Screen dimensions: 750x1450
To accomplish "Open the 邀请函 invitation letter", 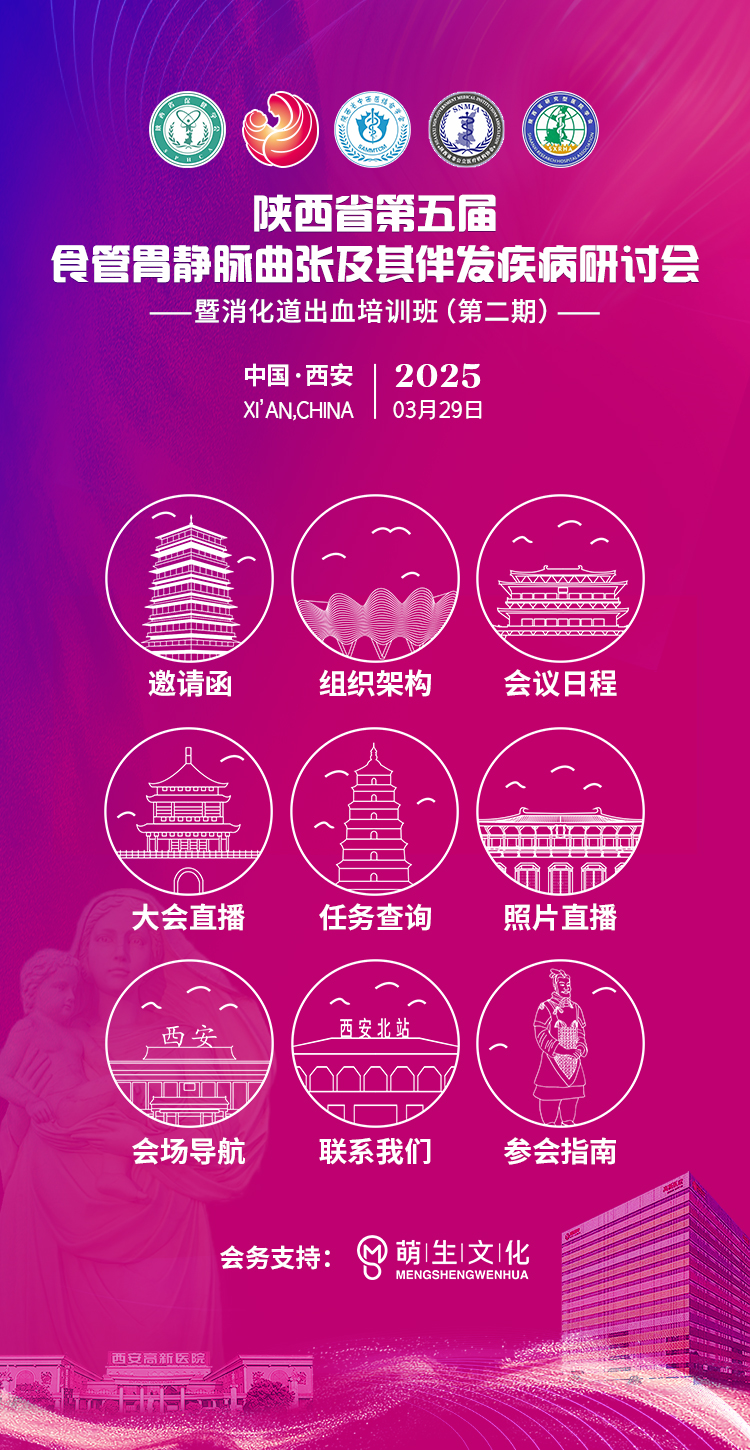I will point(189,598).
